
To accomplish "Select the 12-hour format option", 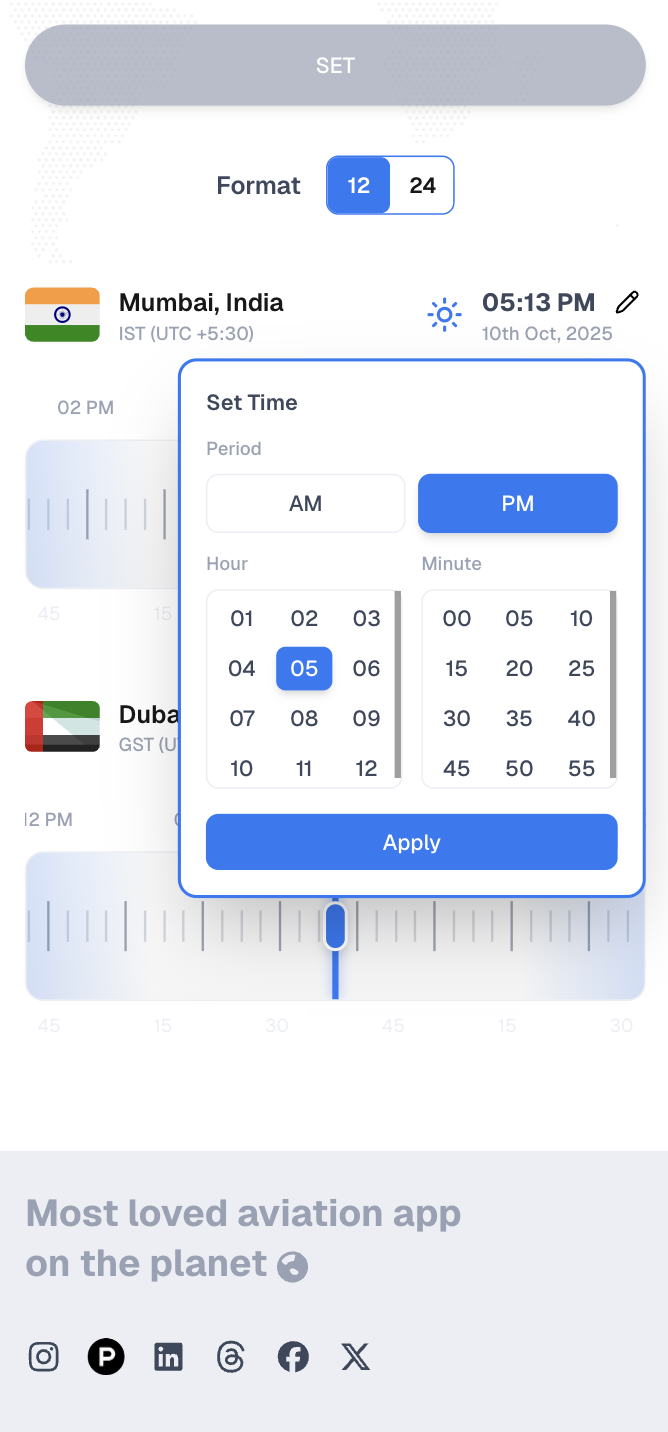I will click(x=359, y=185).
